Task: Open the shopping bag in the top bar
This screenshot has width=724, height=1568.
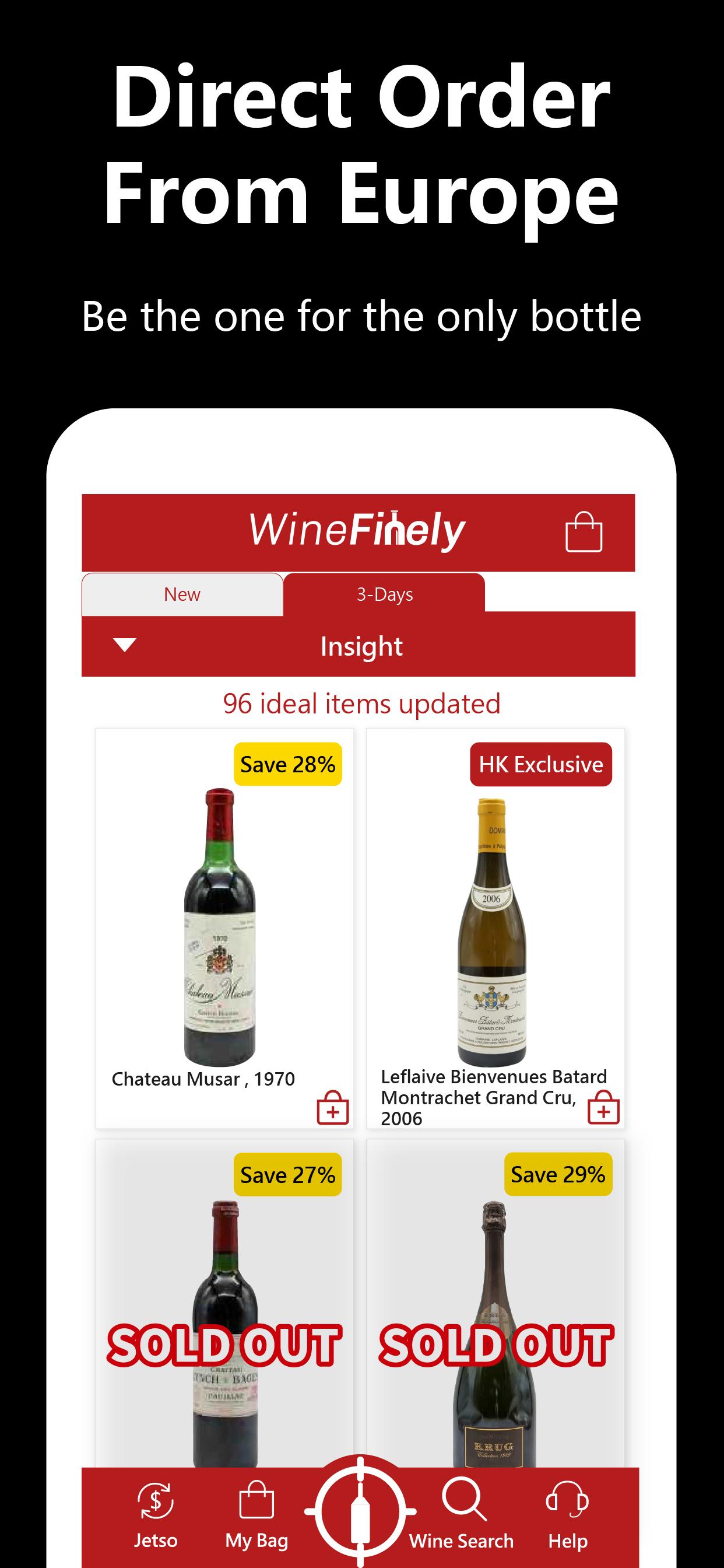Action: [x=583, y=533]
